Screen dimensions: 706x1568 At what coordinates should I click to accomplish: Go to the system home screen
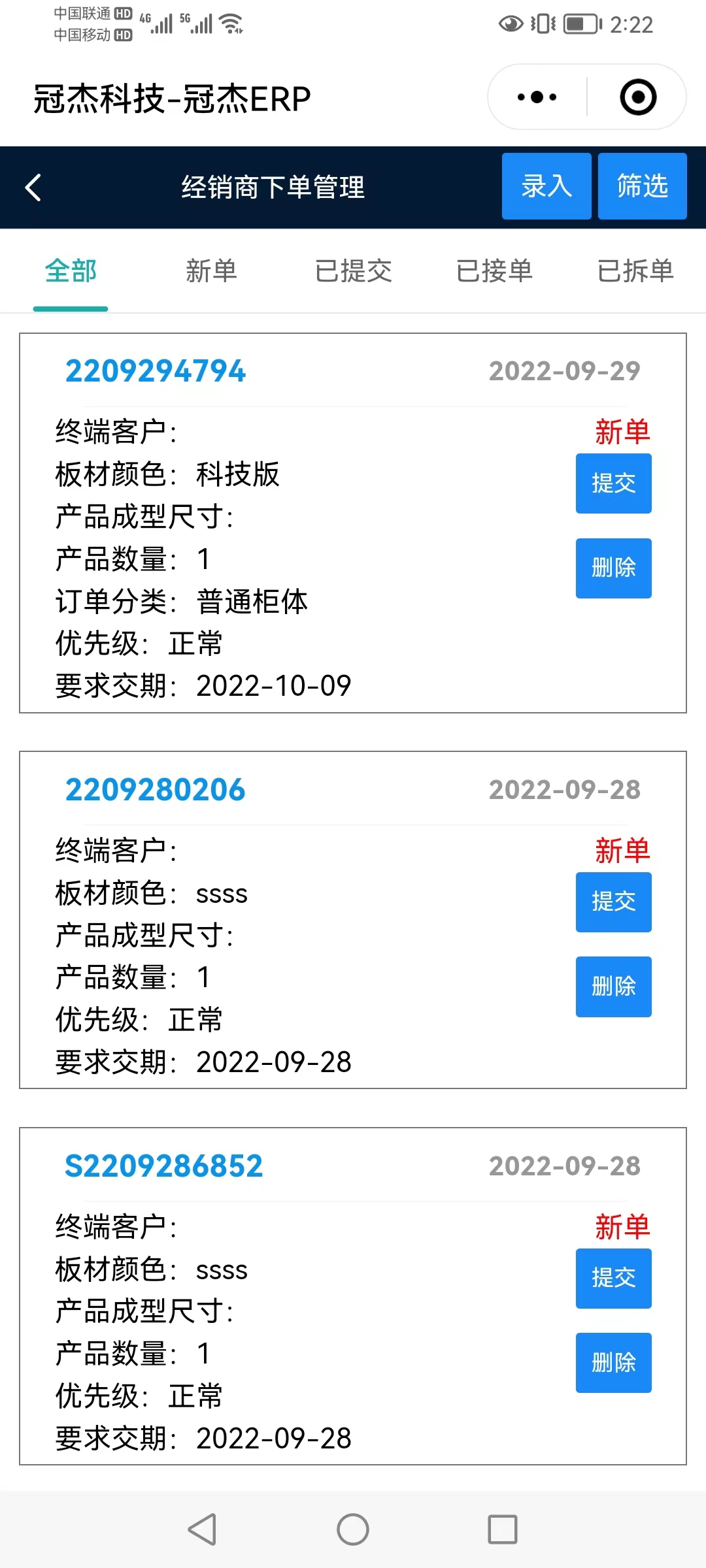click(353, 1529)
